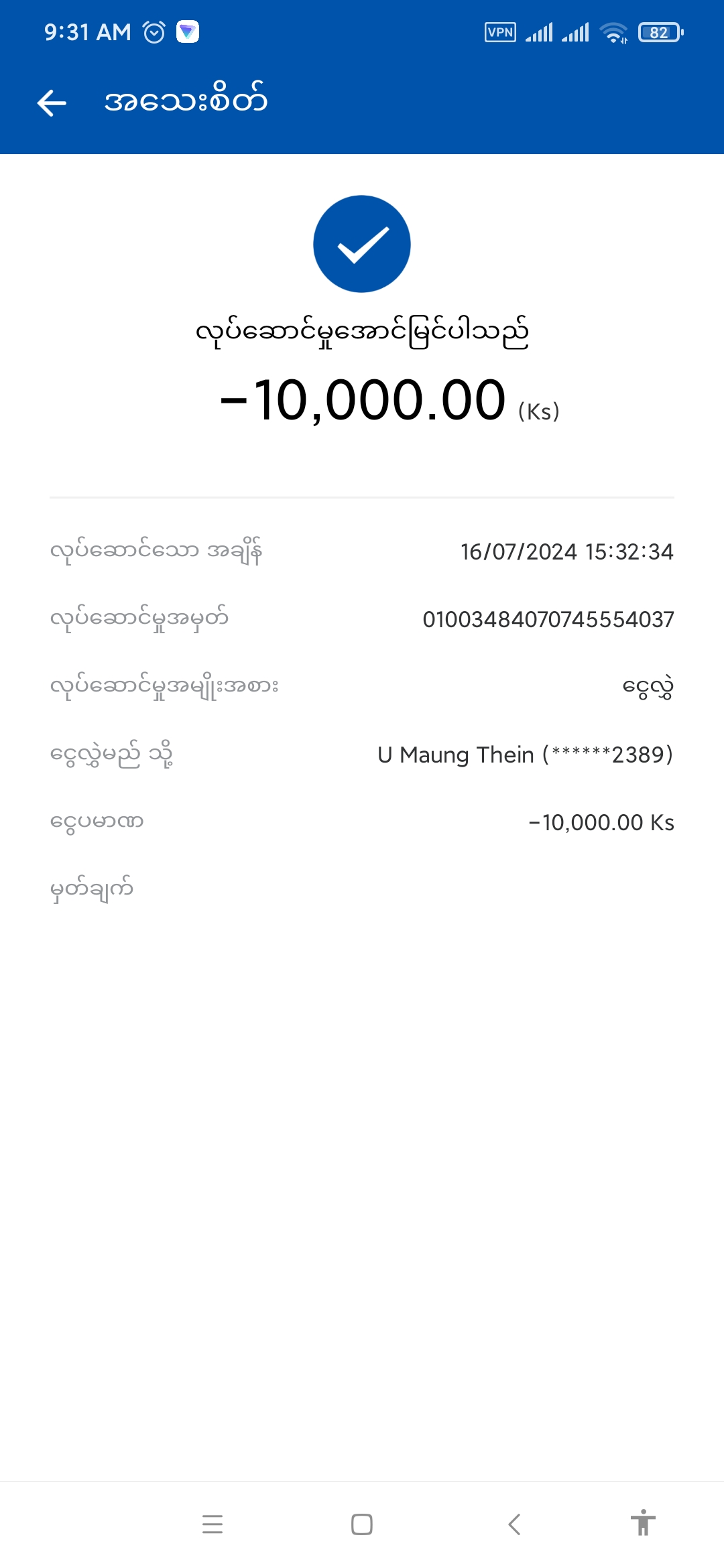Go to the home screen

362,1524
